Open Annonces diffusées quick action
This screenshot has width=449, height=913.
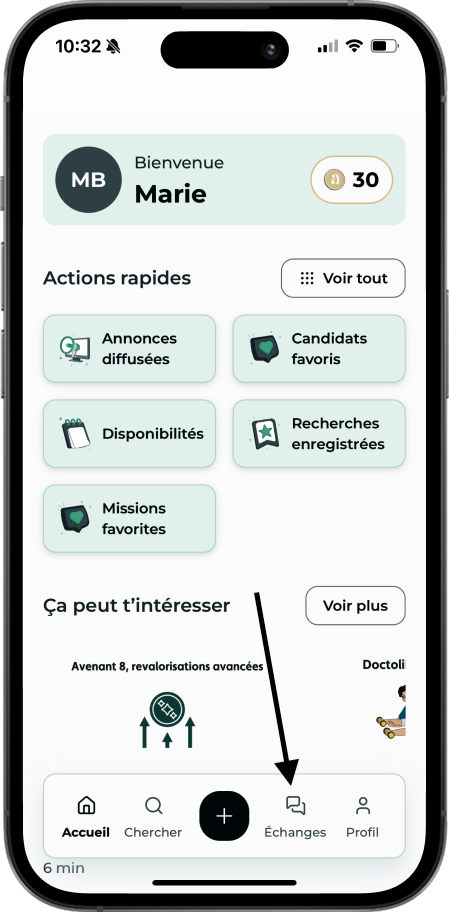(x=129, y=349)
